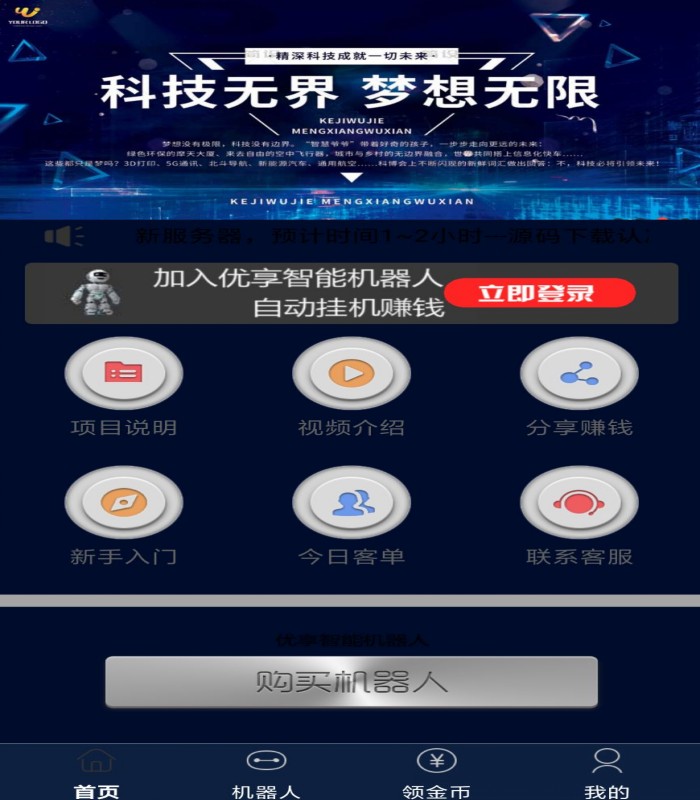Switch to the 首页 home tab
This screenshot has height=800, width=700.
click(x=97, y=773)
